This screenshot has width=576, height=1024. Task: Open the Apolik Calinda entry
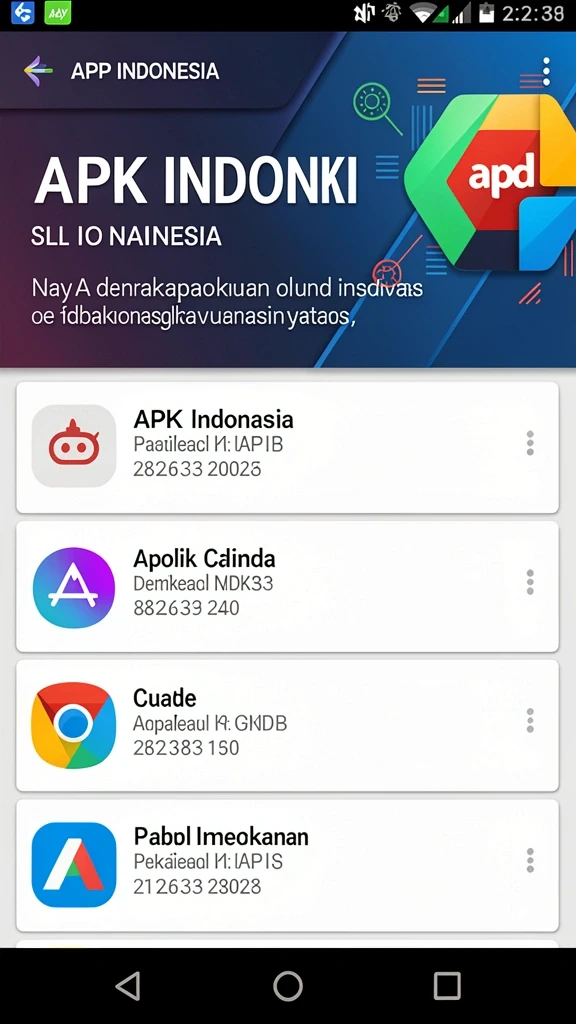tap(287, 586)
